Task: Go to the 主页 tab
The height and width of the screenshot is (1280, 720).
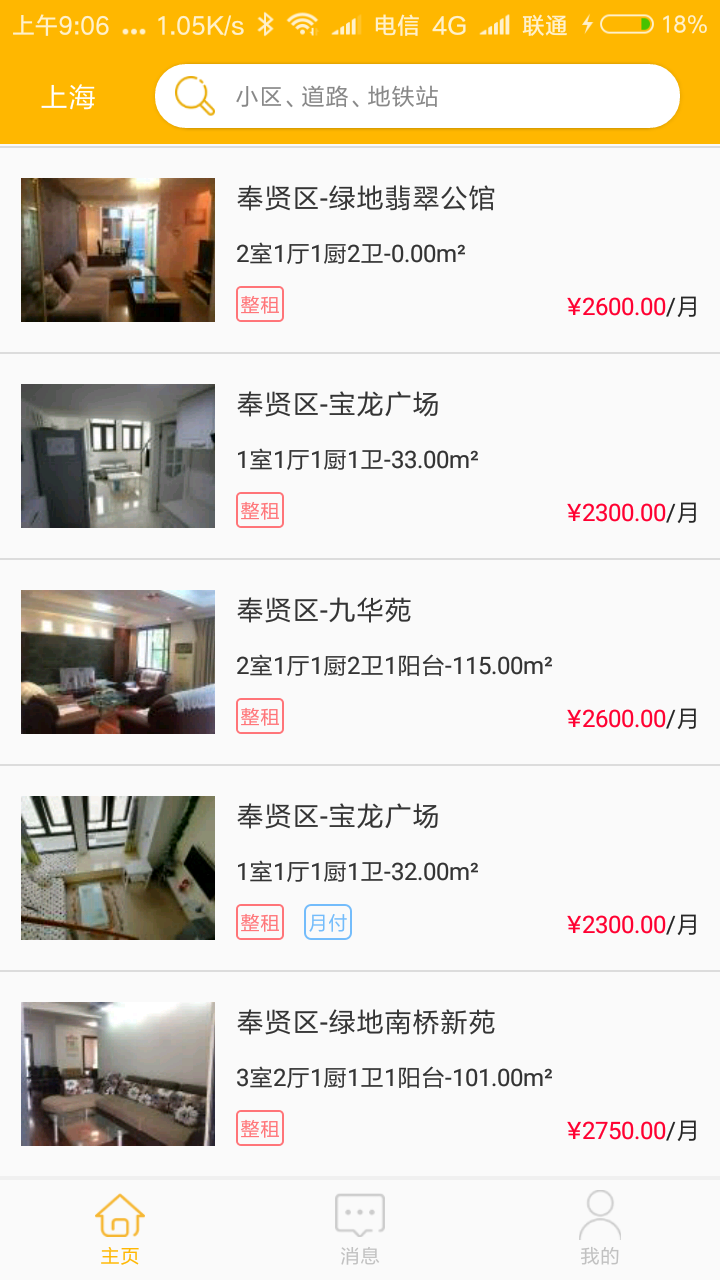Action: (x=120, y=1230)
